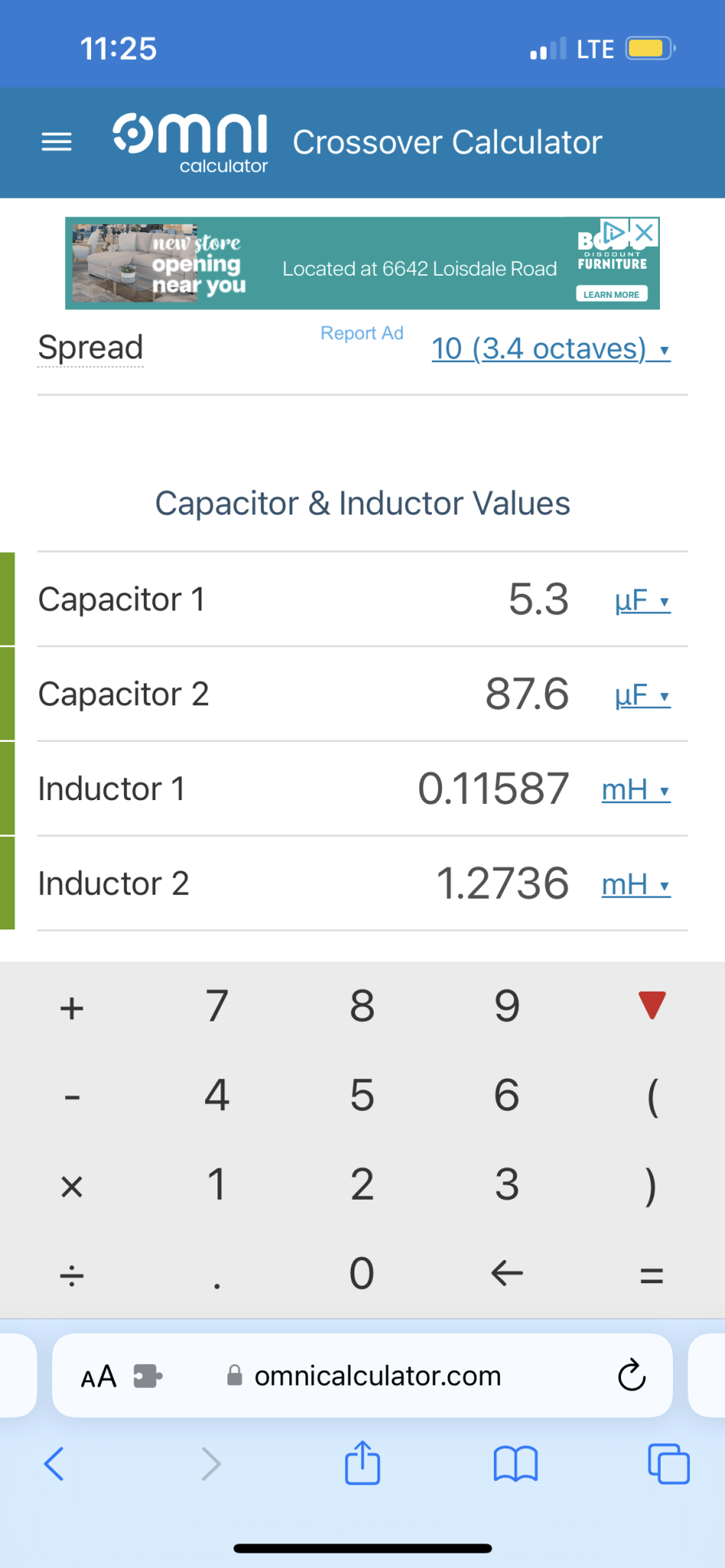This screenshot has height=1568, width=725.
Task: Reload the page in Safari
Action: 632,1376
